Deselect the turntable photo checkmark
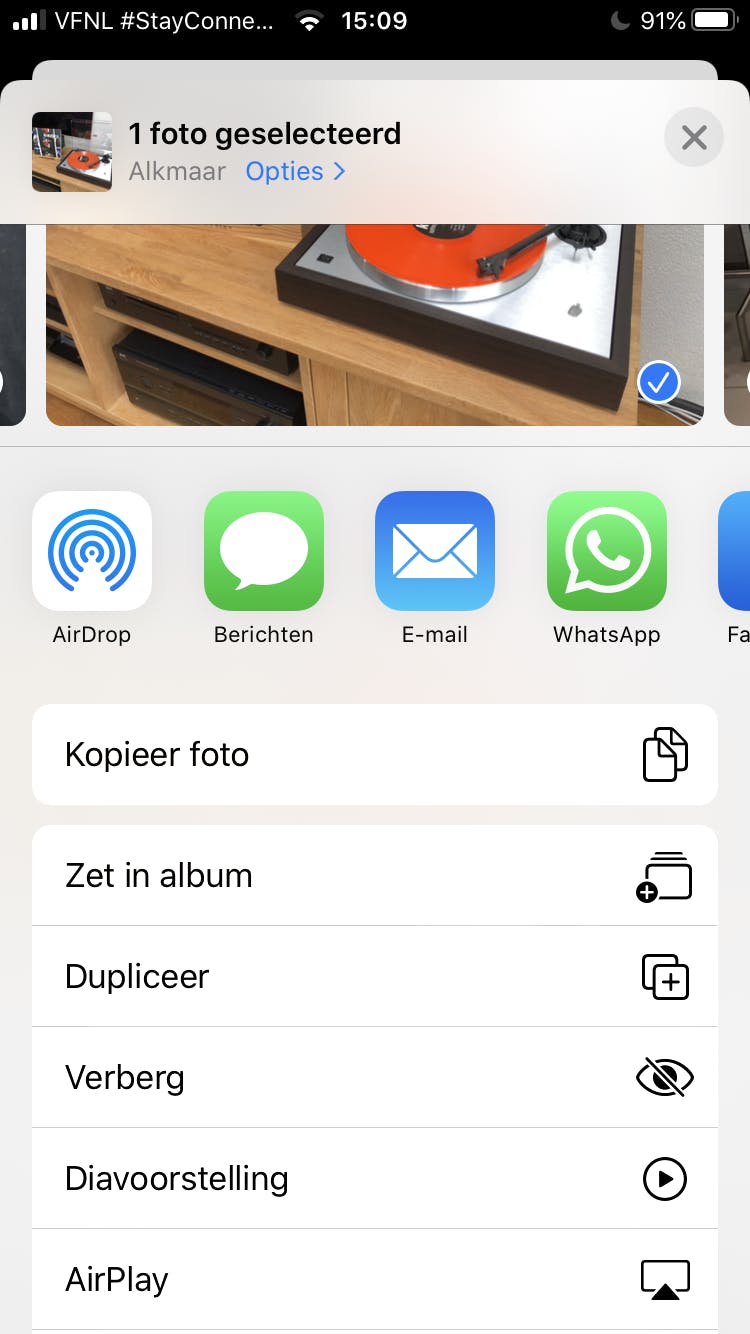 pos(658,382)
